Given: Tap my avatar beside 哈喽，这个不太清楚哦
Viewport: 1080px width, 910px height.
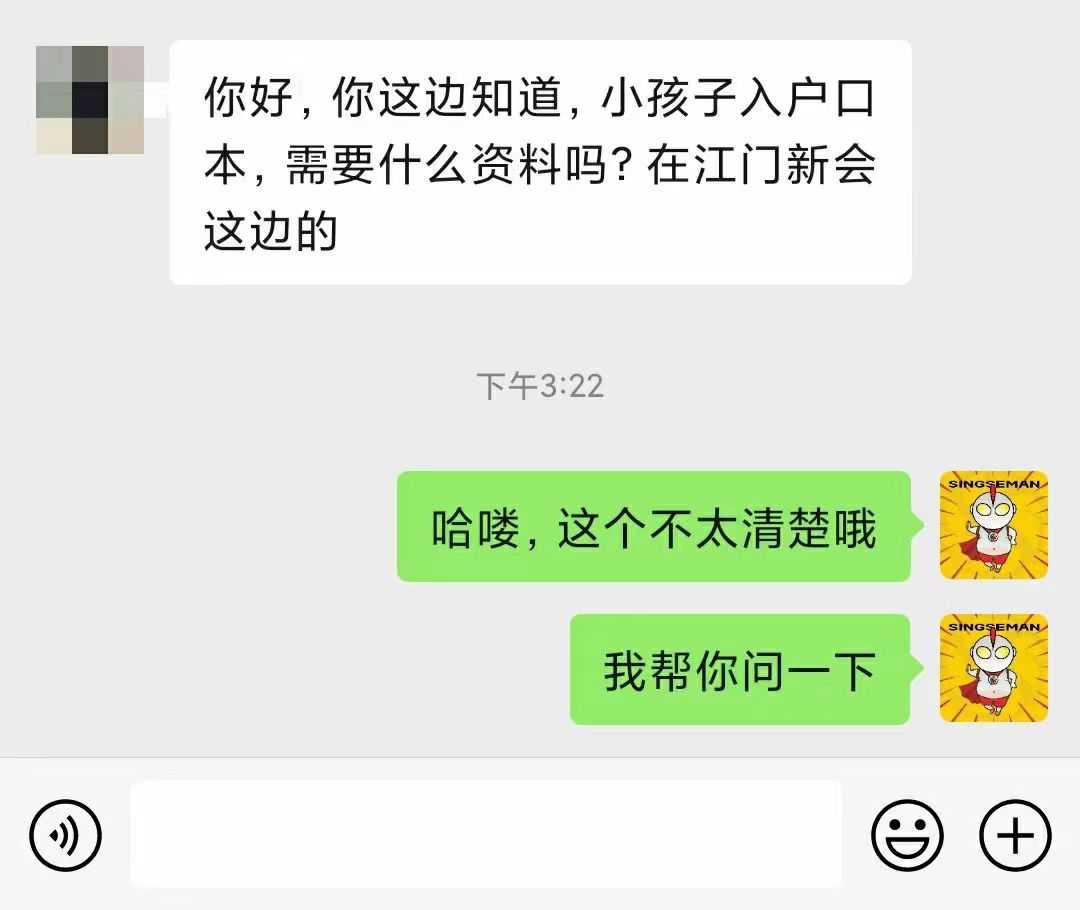Looking at the screenshot, I should tap(993, 525).
